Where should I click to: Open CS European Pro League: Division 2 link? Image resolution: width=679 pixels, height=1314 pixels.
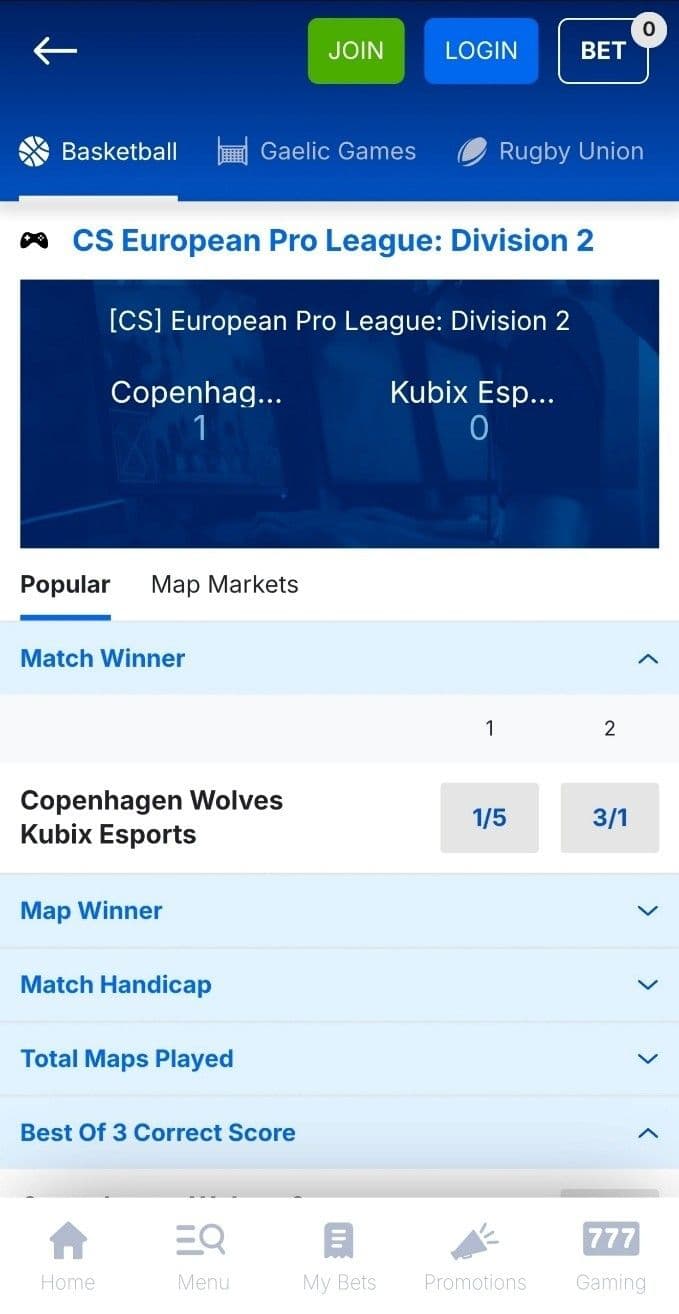(333, 241)
